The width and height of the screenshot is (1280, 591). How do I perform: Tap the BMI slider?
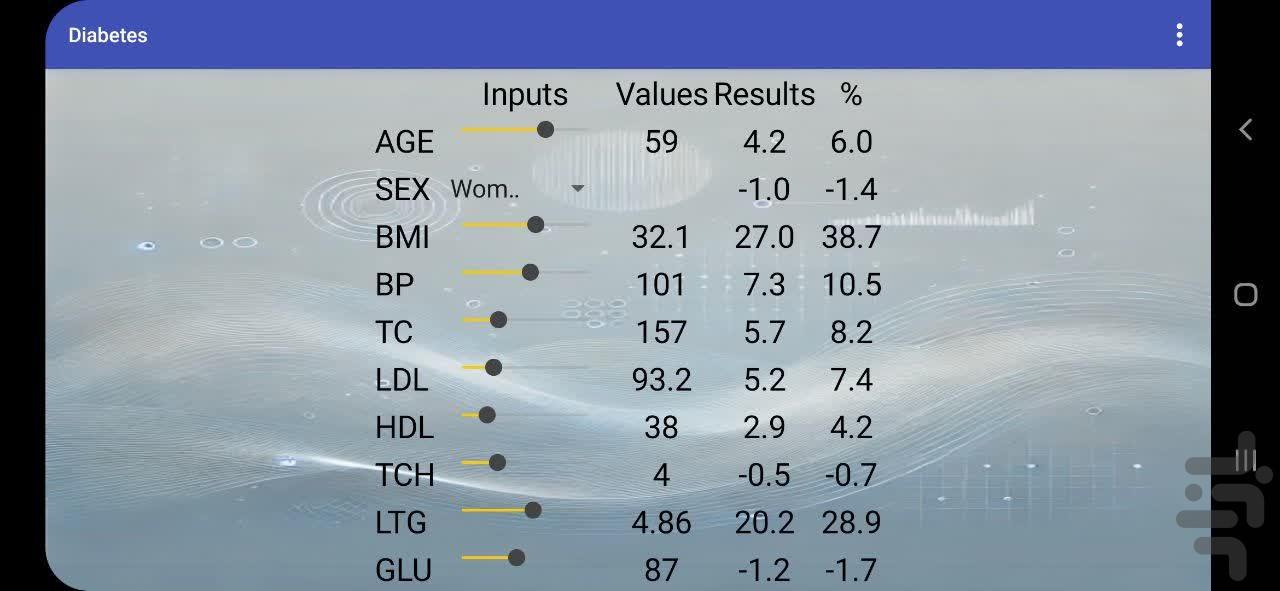point(525,225)
